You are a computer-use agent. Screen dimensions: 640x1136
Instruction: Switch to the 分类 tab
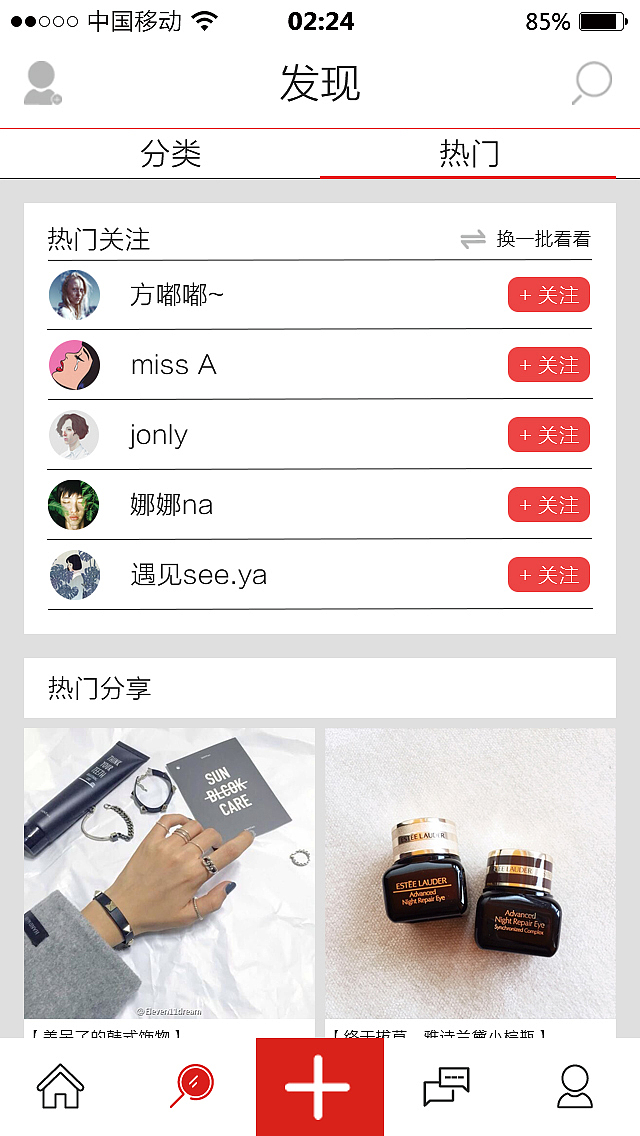pos(171,154)
